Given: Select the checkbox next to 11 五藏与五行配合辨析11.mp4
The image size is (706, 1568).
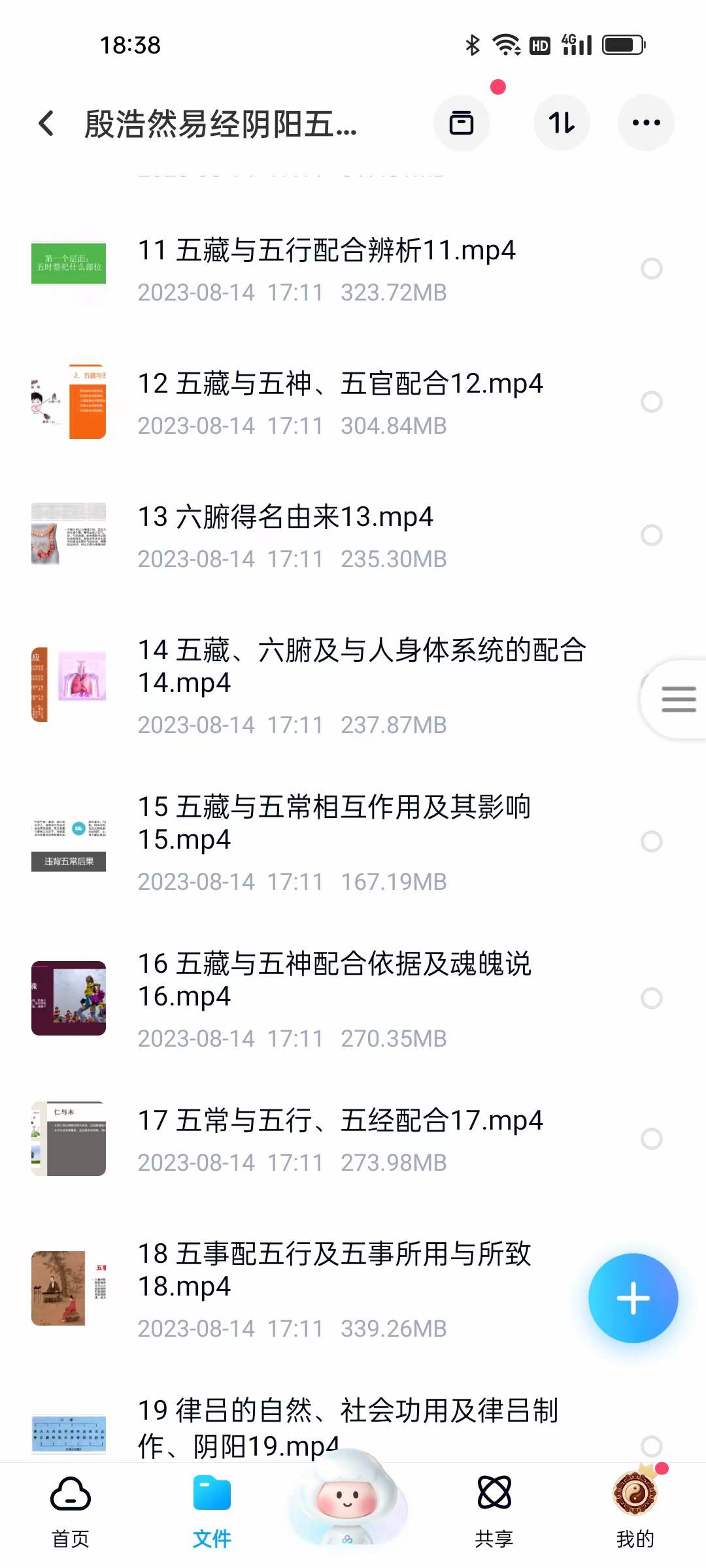Looking at the screenshot, I should pyautogui.click(x=652, y=268).
